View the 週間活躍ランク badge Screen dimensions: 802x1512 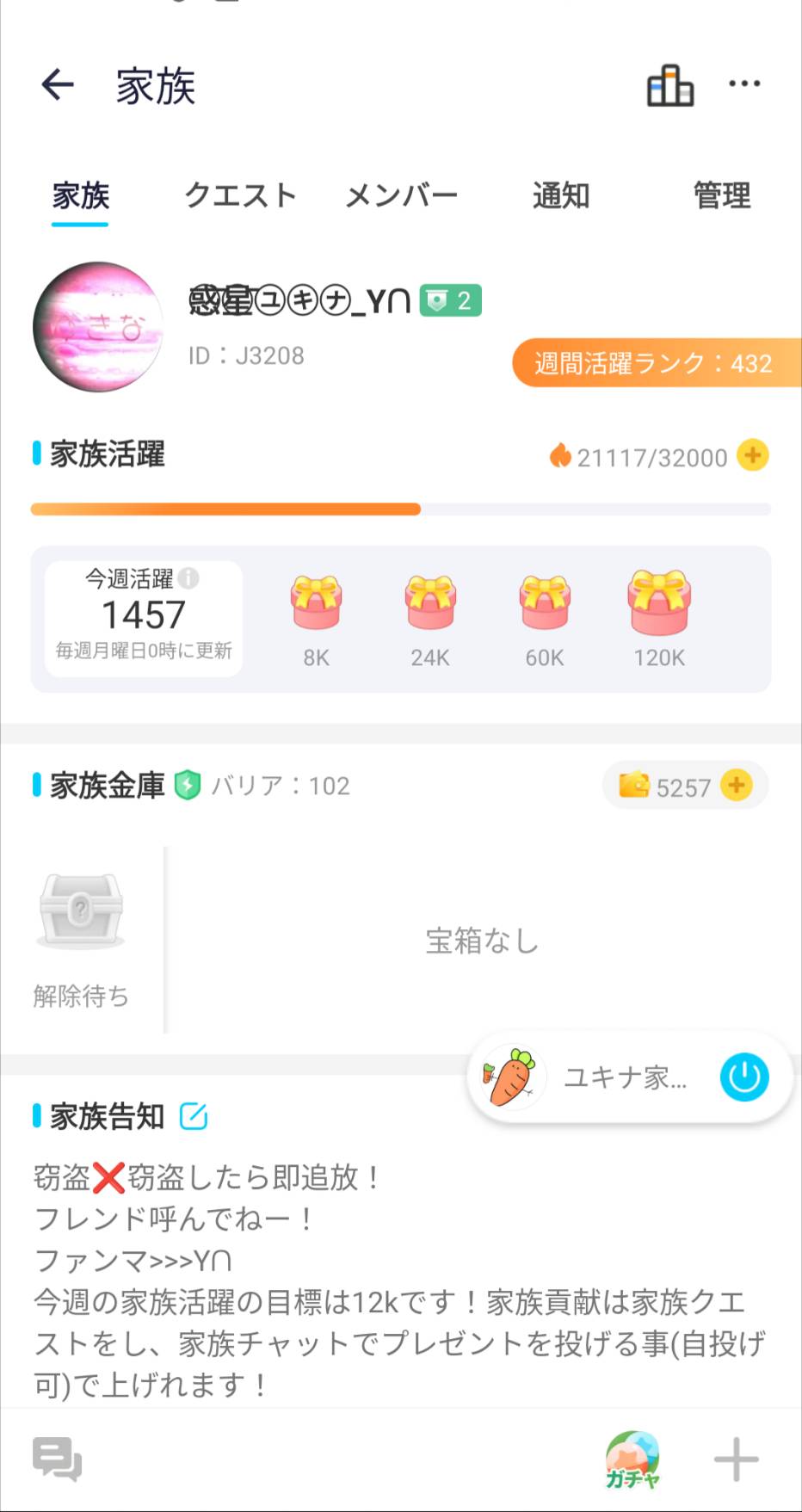pos(654,363)
